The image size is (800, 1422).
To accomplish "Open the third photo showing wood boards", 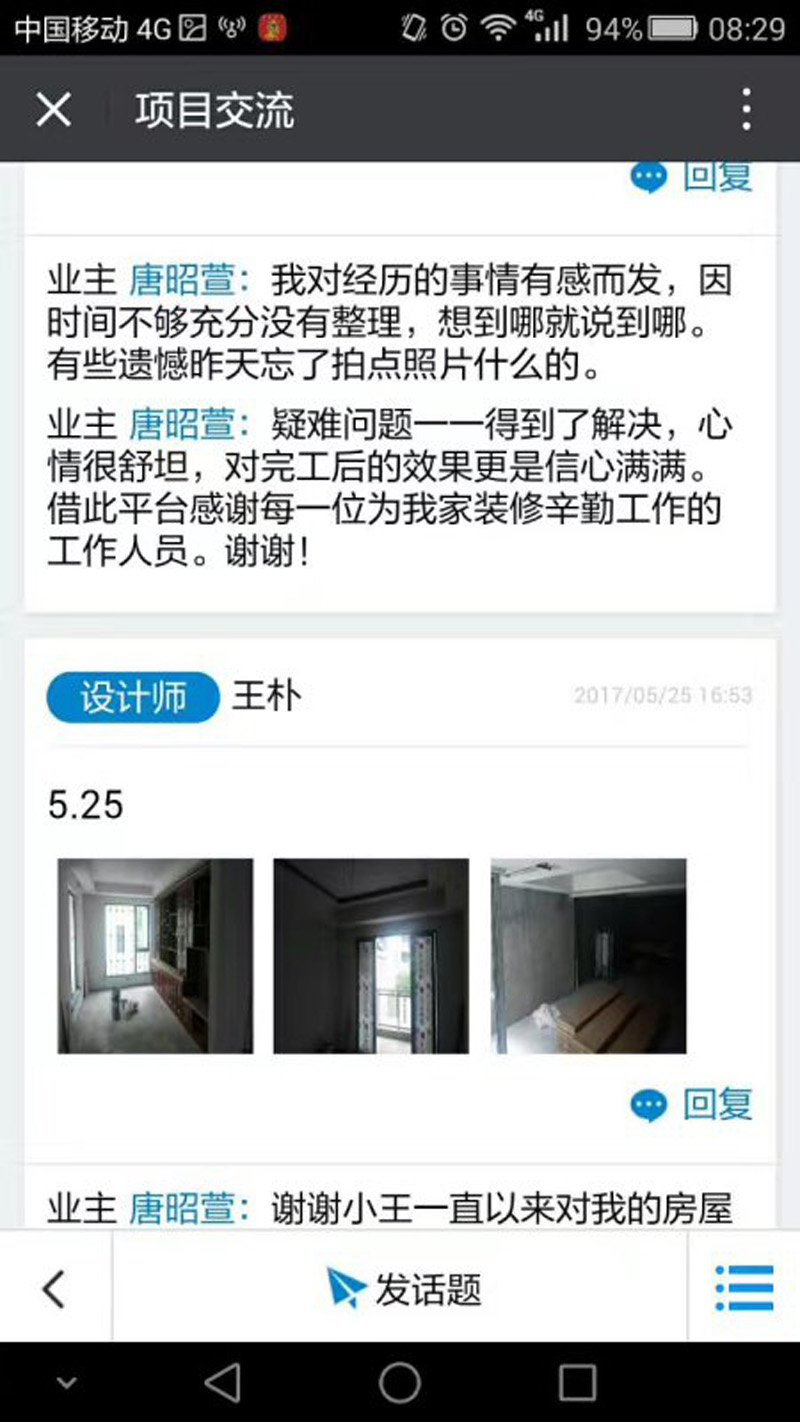I will coord(588,955).
